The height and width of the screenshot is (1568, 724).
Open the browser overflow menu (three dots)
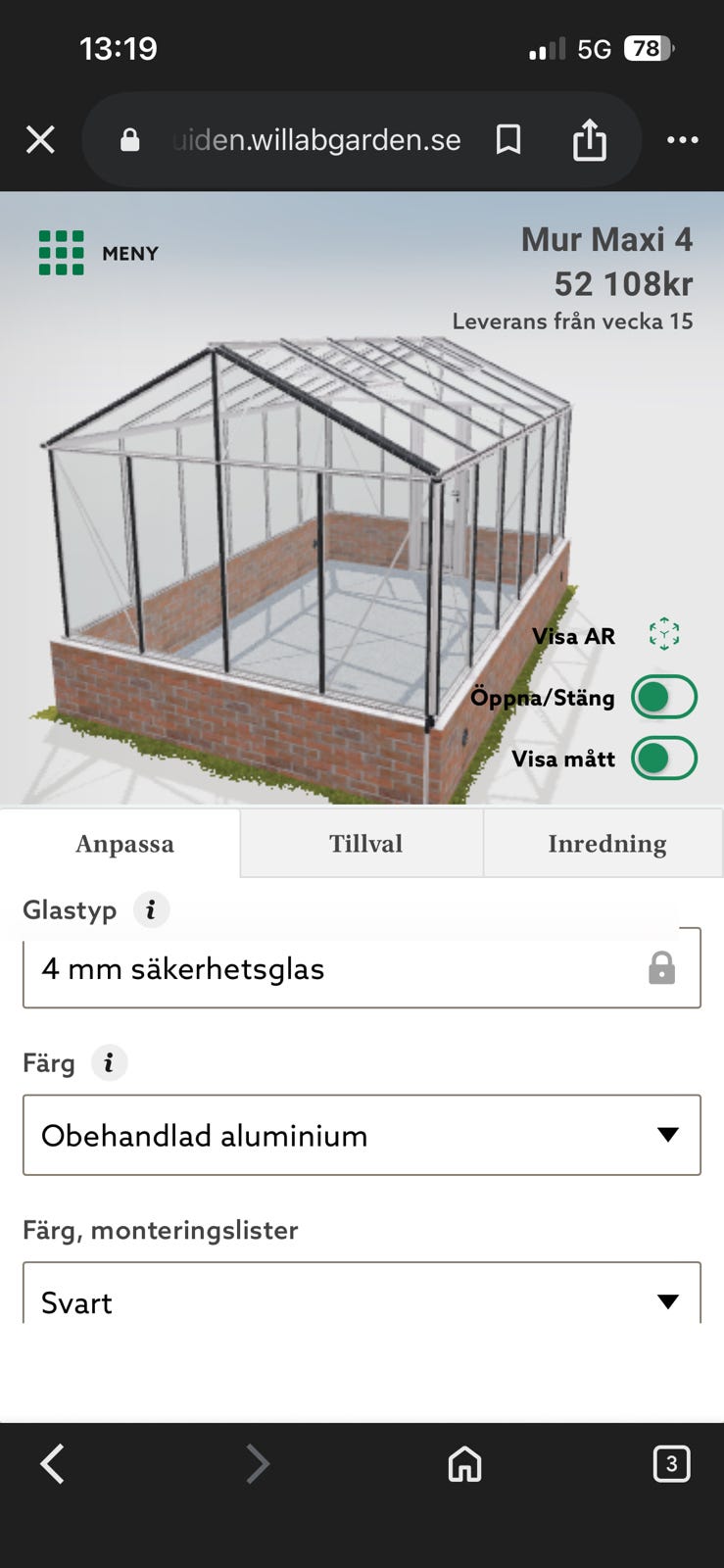(683, 139)
